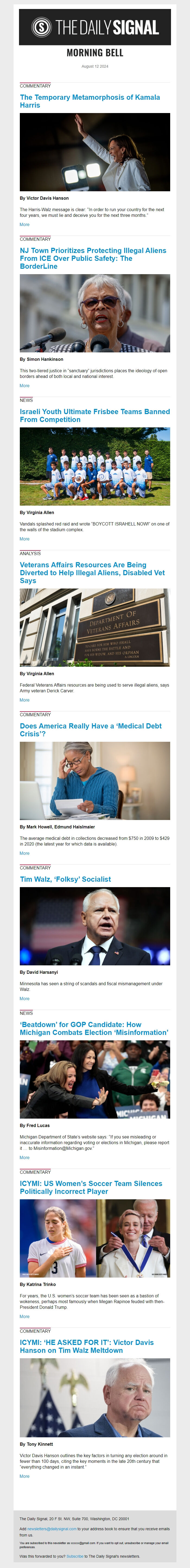Open Tim Walz, 'Folksy' Socialist headline
This screenshot has height=1568, width=190.
65,879
